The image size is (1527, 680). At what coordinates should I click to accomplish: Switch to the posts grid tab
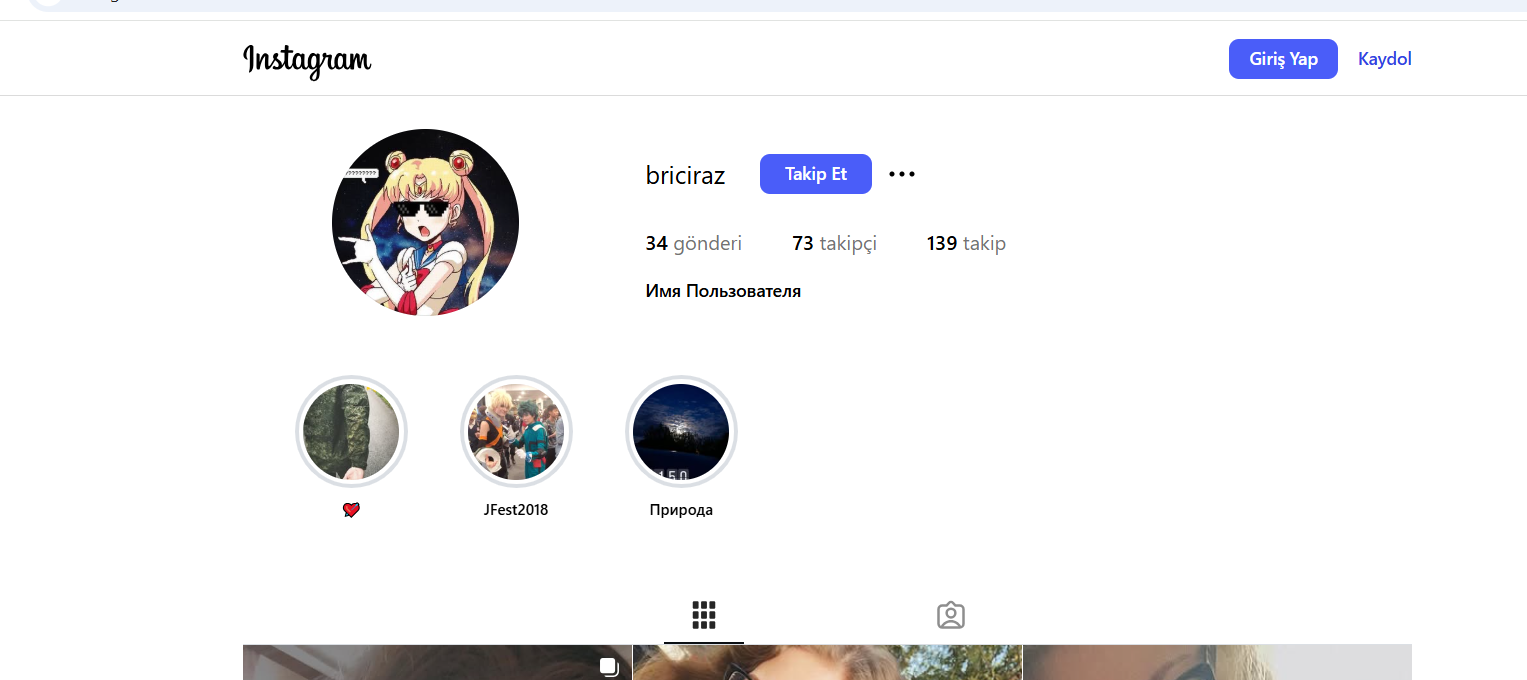[x=704, y=615]
